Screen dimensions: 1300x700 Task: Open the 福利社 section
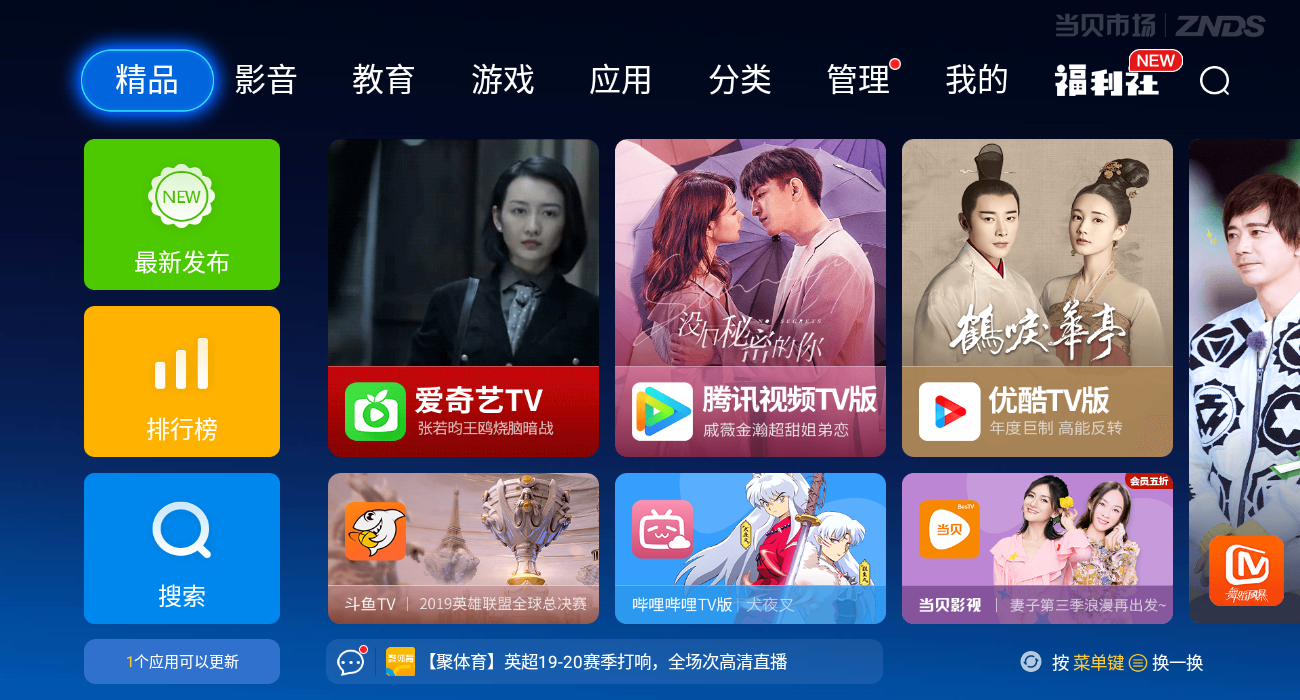pyautogui.click(x=1107, y=80)
